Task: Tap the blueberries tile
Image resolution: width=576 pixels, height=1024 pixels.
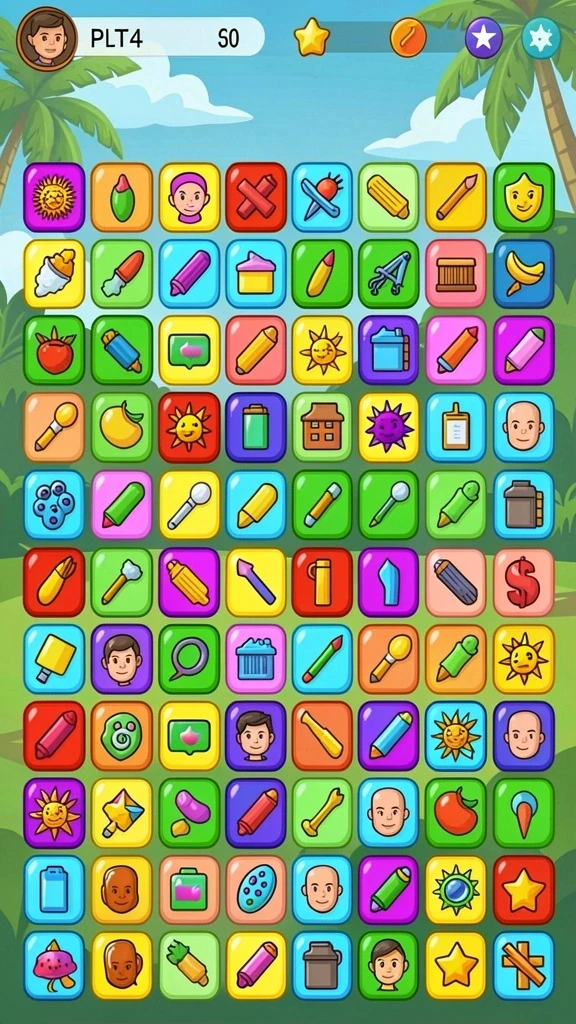Action: pyautogui.click(x=54, y=505)
